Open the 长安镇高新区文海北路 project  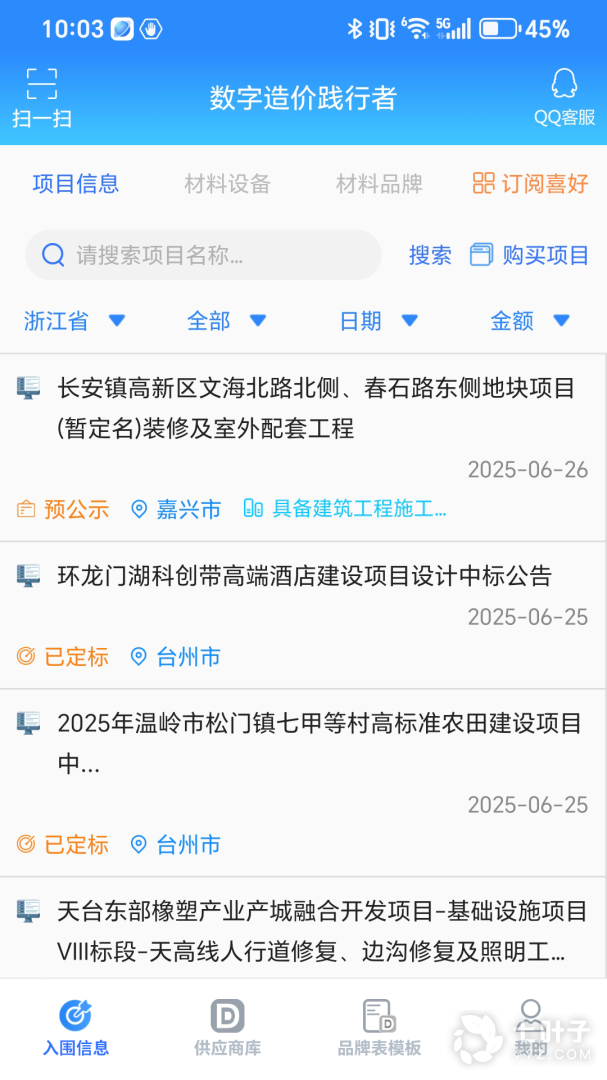tap(316, 408)
